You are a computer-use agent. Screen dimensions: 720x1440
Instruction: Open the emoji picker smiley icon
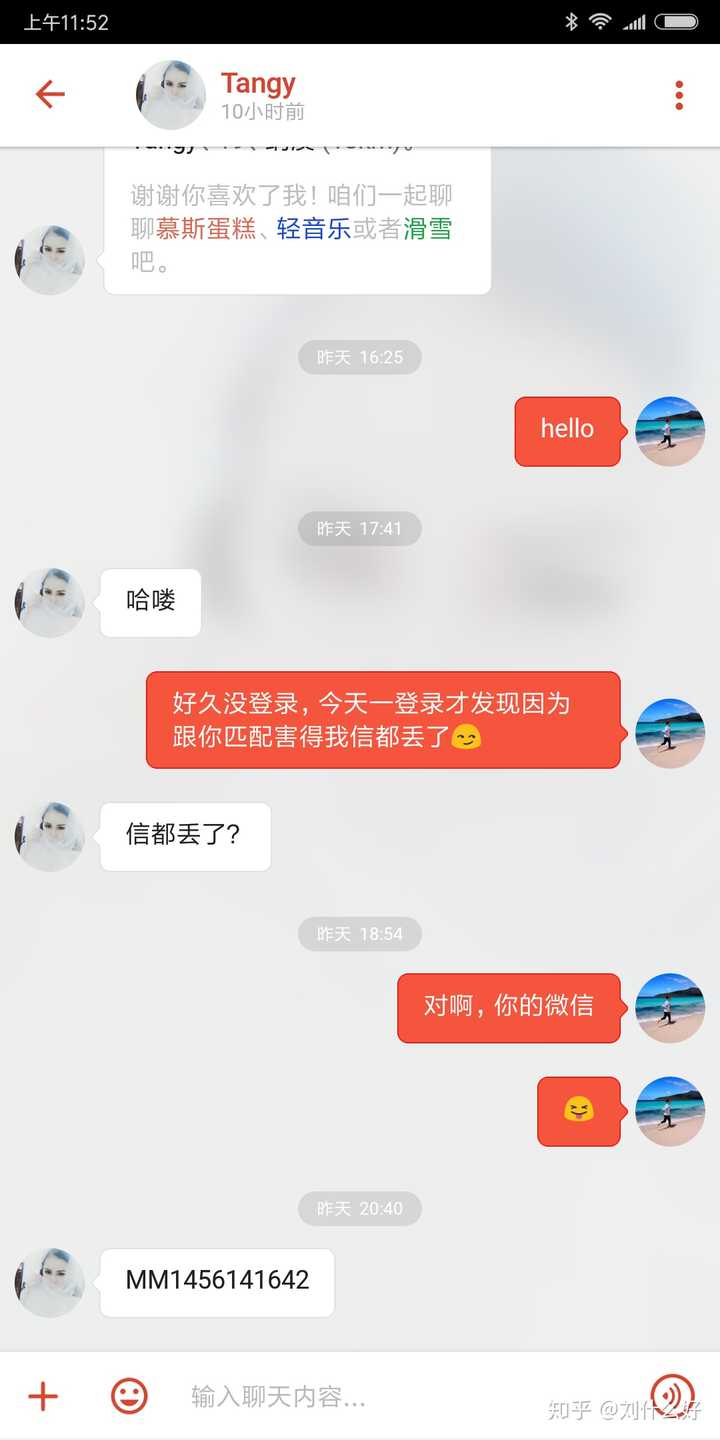128,1396
